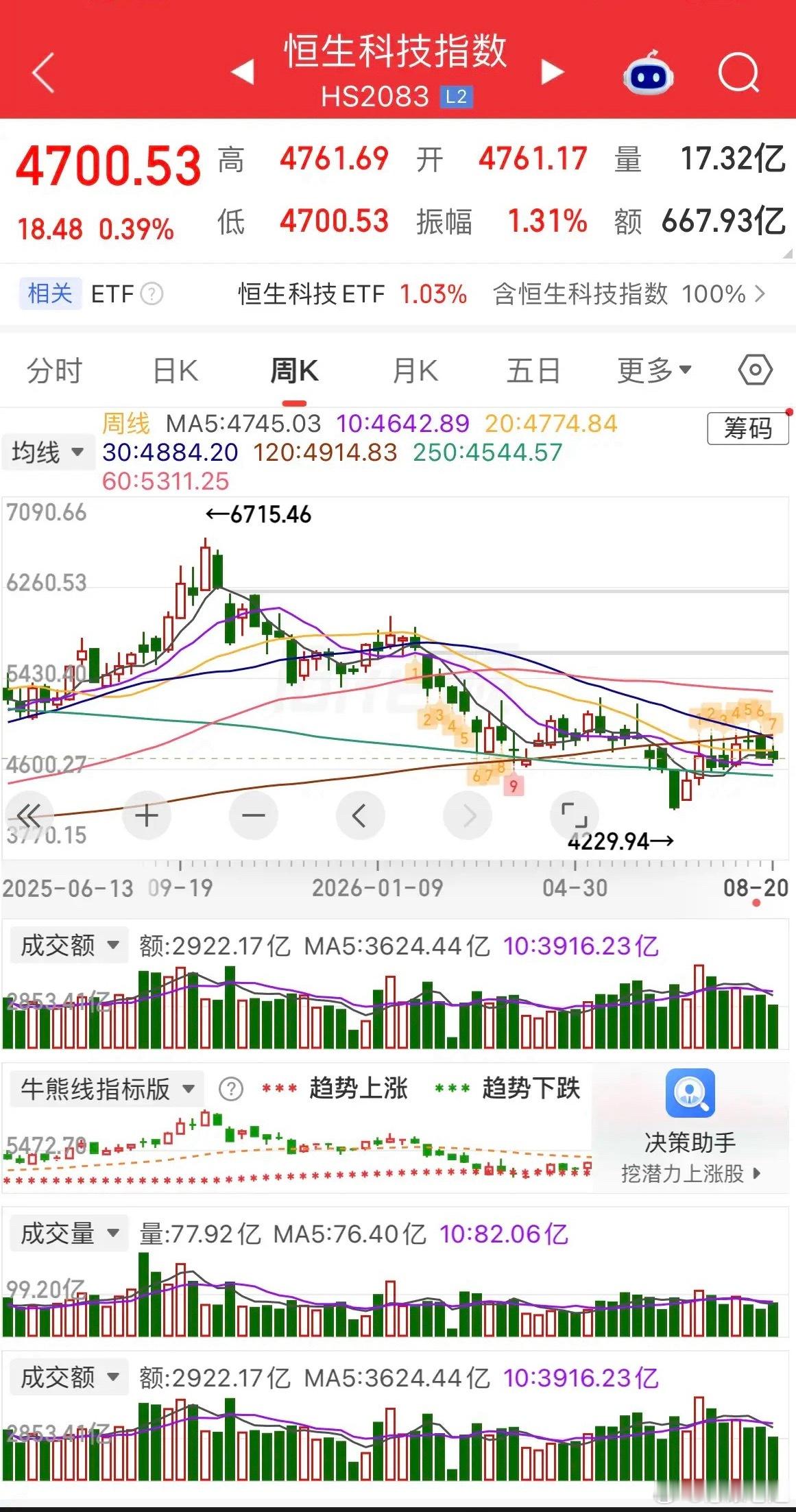Expand the 更多 chart period dropdown

pos(654,371)
